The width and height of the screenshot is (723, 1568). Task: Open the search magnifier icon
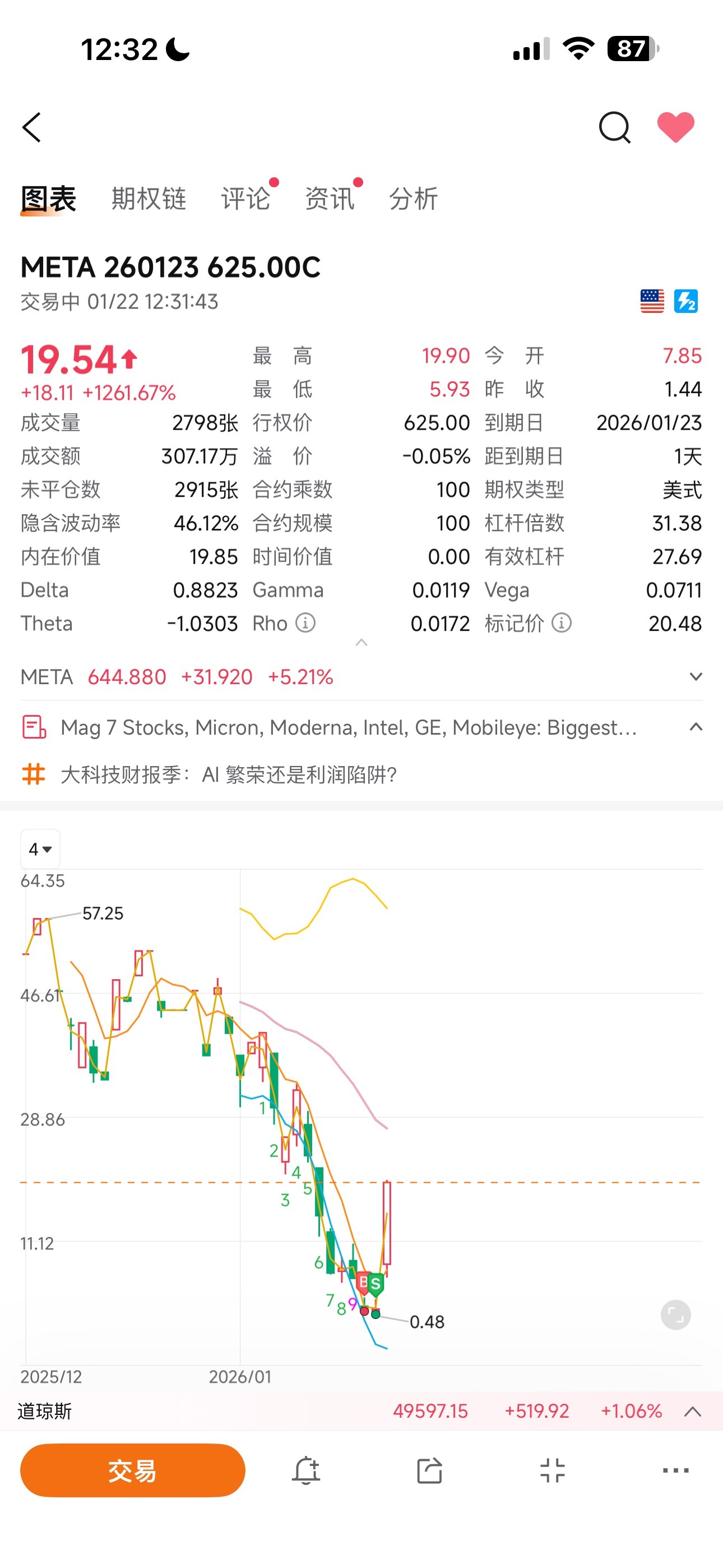(x=614, y=127)
